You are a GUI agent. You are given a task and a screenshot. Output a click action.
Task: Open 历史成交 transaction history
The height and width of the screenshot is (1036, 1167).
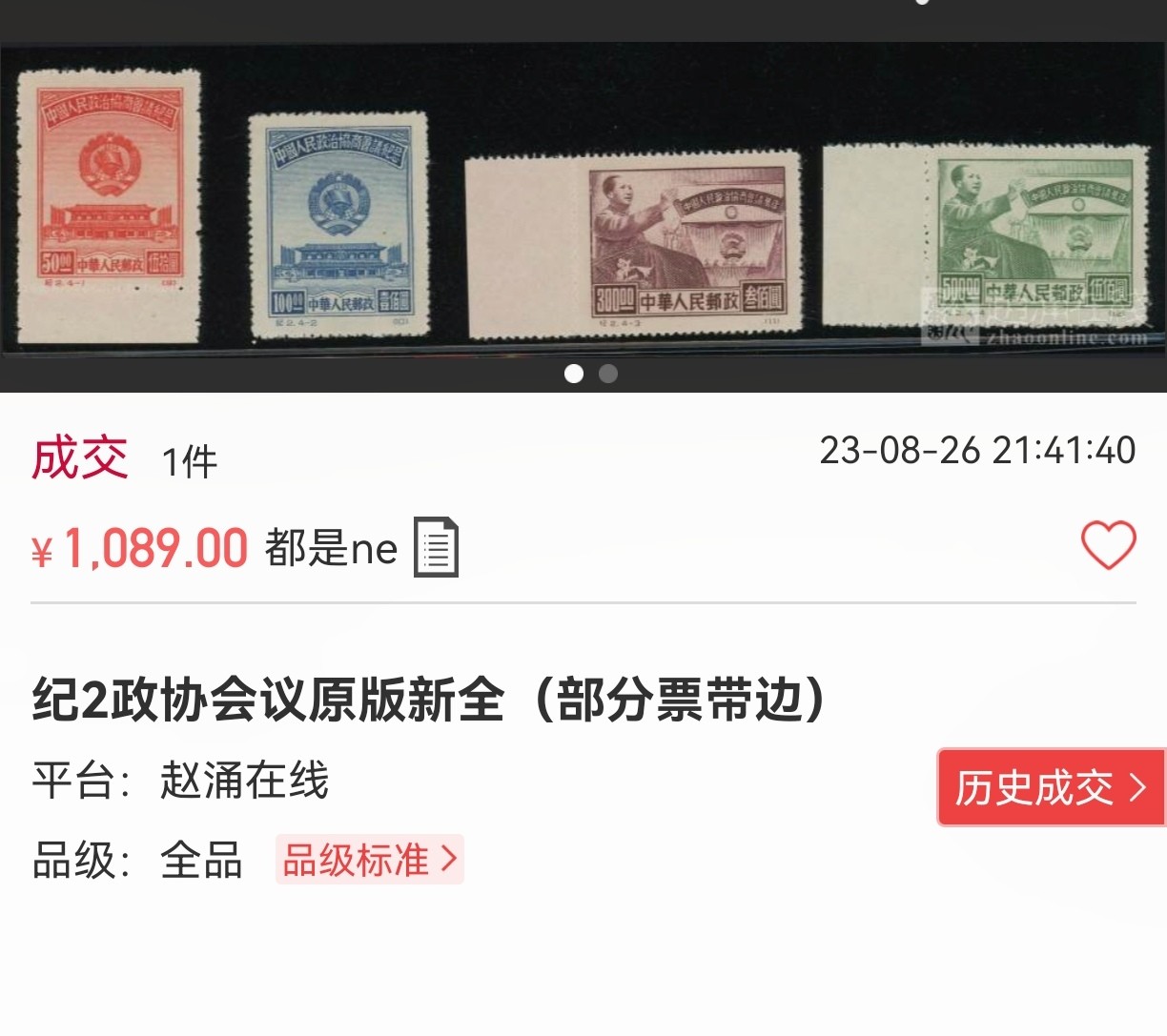[x=1052, y=787]
